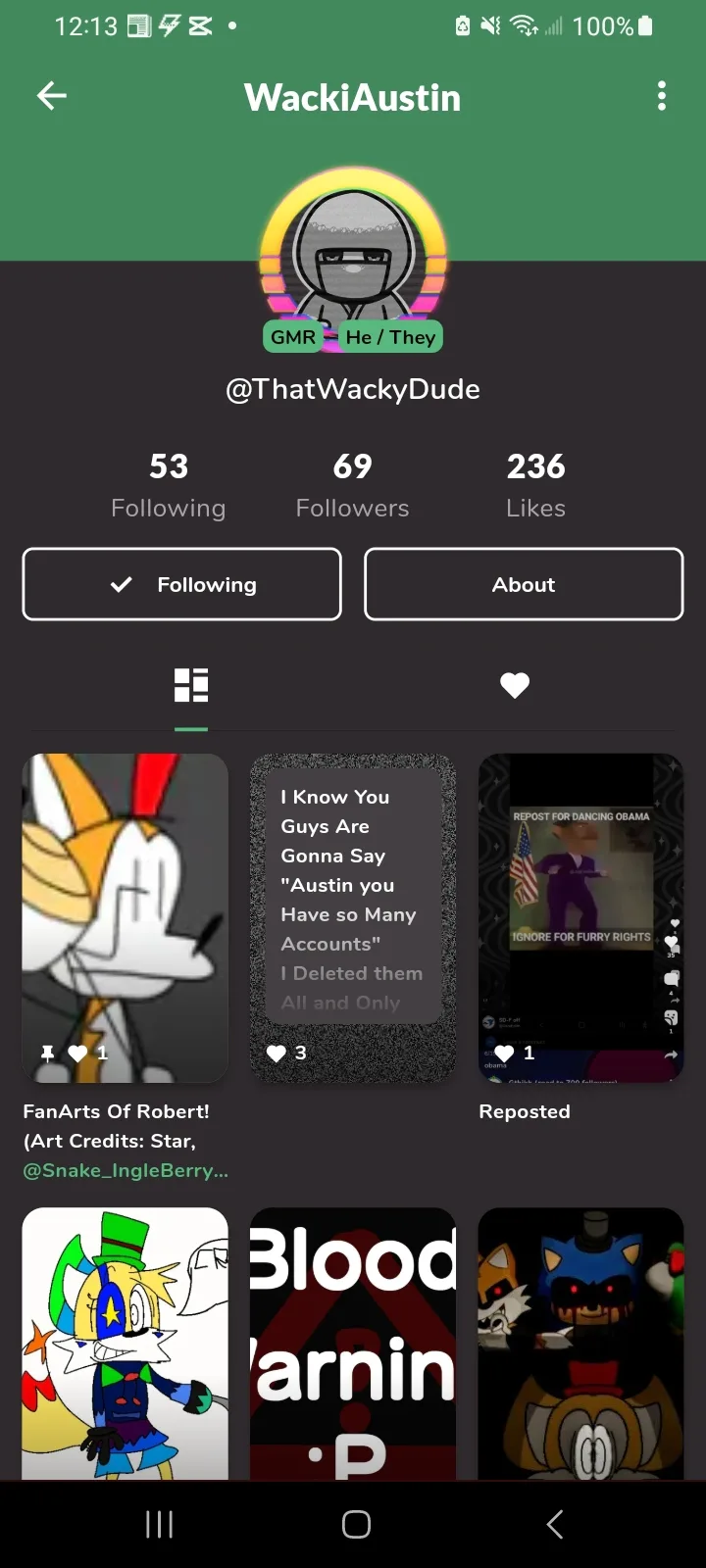Go to the system home screen
706x1568 pixels.
(356, 1524)
